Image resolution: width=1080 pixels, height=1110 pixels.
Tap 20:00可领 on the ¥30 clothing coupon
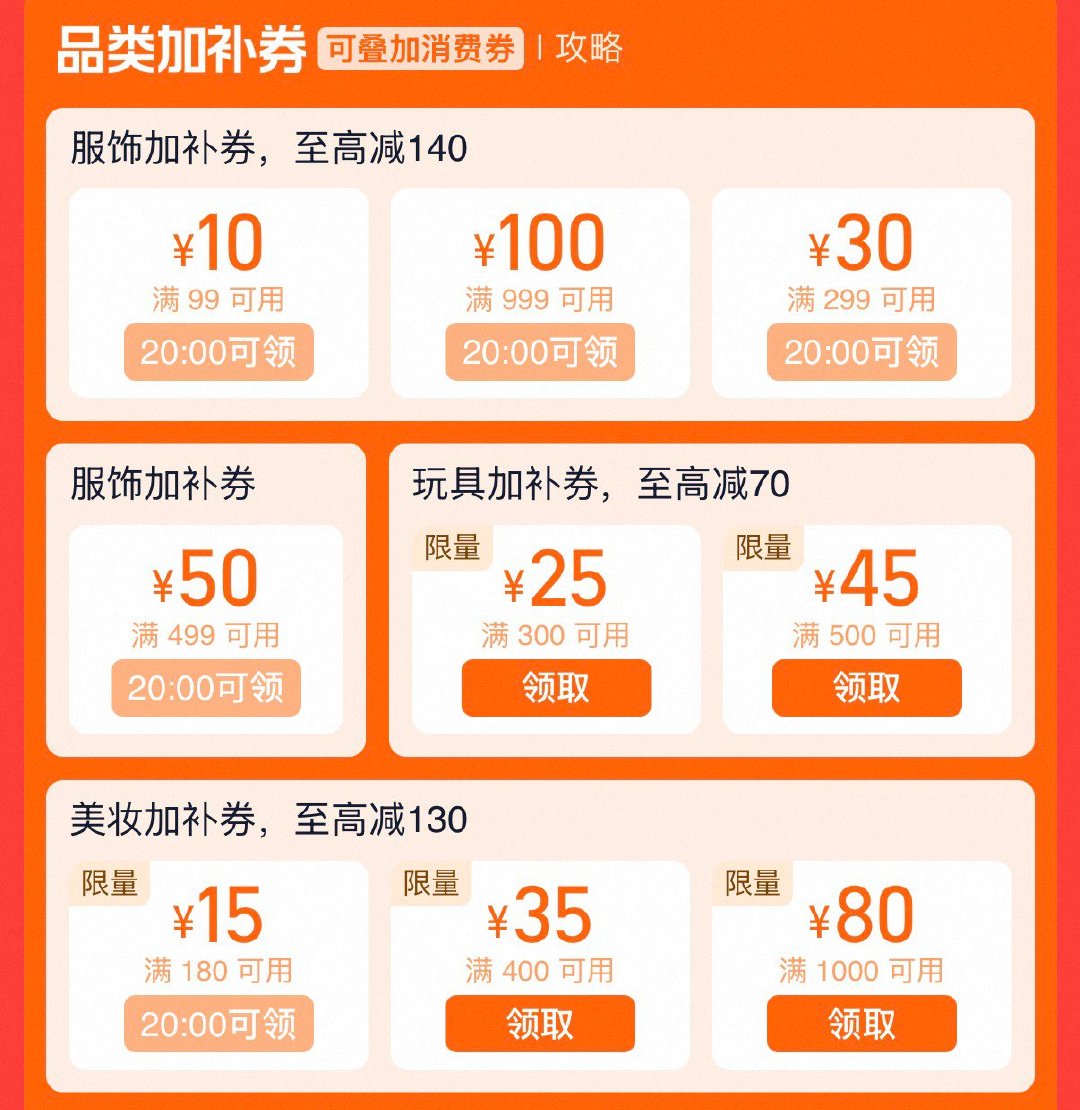point(861,352)
